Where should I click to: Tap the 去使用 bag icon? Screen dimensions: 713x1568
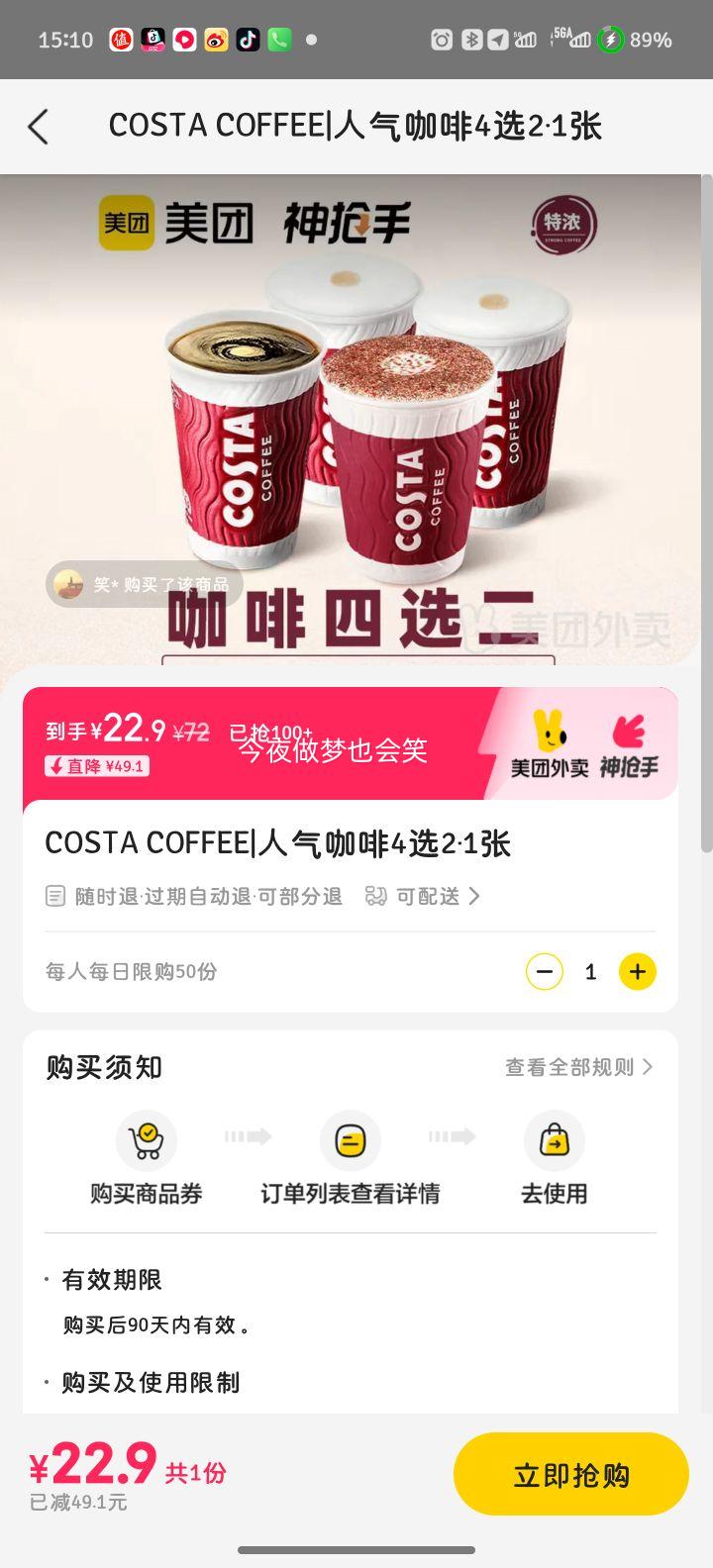point(555,1139)
